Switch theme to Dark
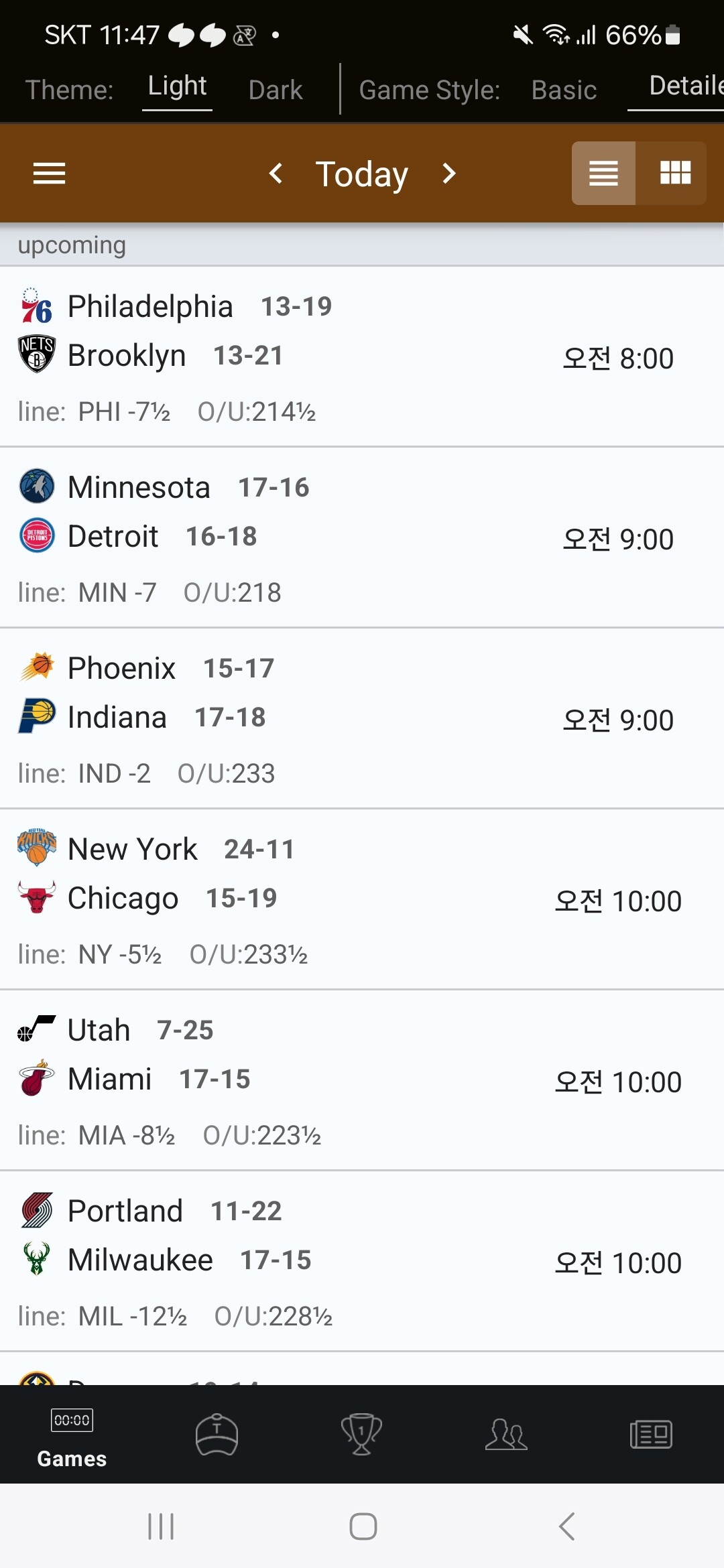Screen dimensions: 724x1568 pos(275,90)
